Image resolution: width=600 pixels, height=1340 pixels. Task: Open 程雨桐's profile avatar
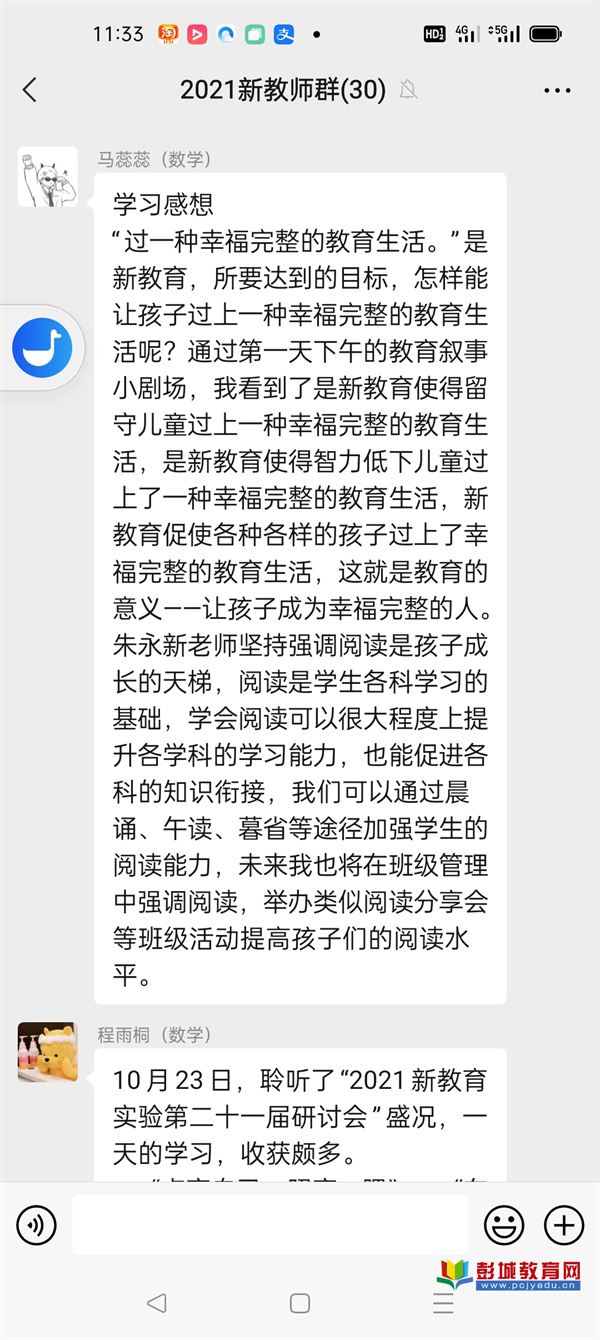coord(47,1052)
